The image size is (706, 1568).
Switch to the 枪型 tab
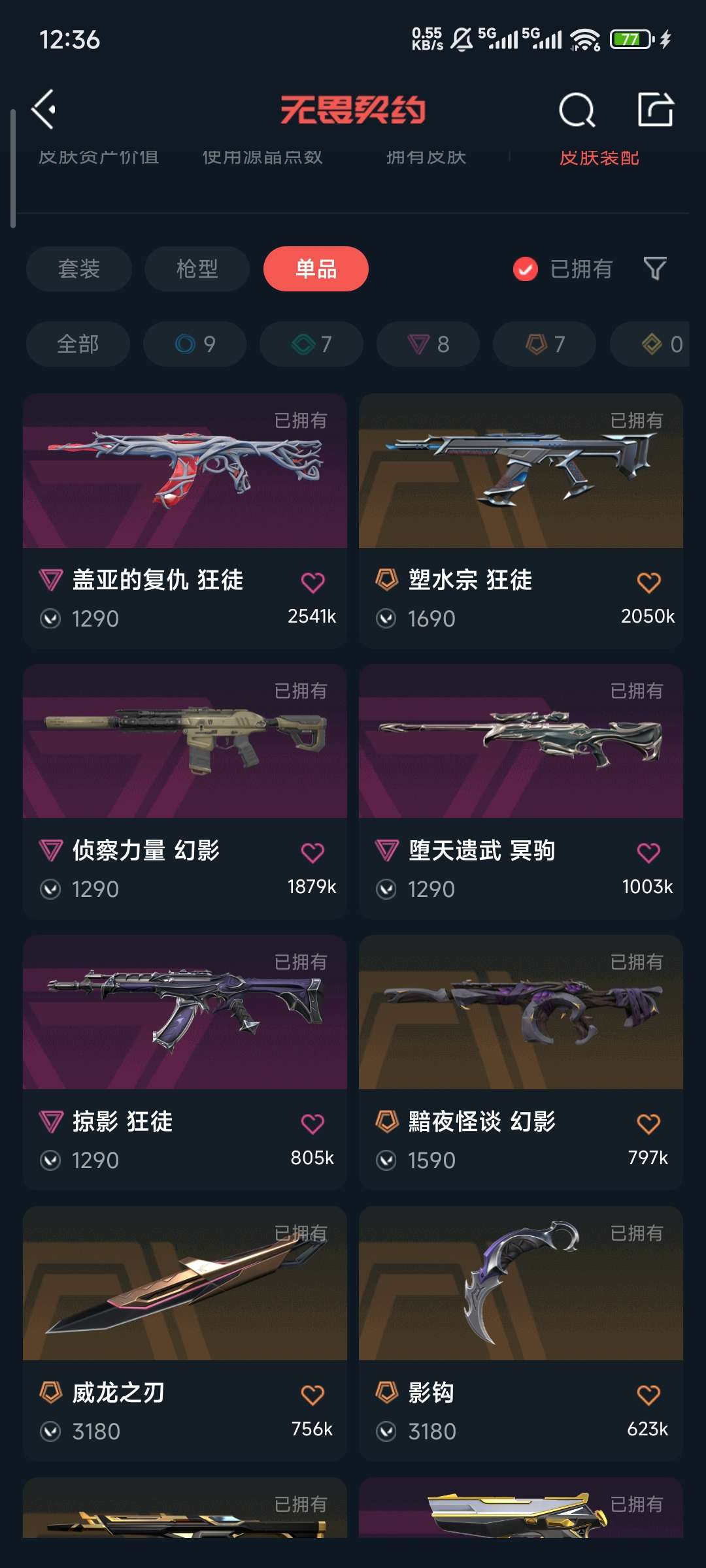tap(197, 269)
